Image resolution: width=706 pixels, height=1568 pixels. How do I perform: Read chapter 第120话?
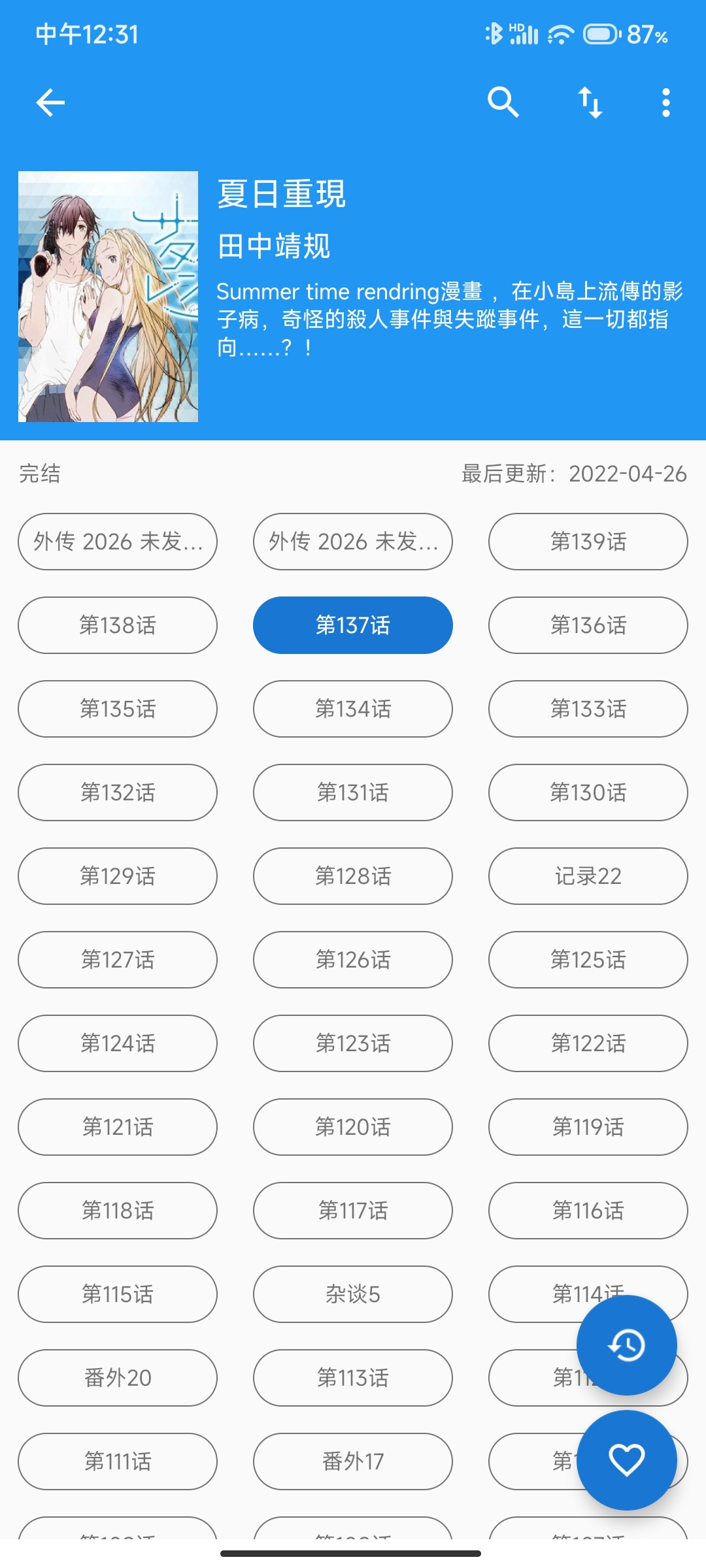coord(353,1127)
